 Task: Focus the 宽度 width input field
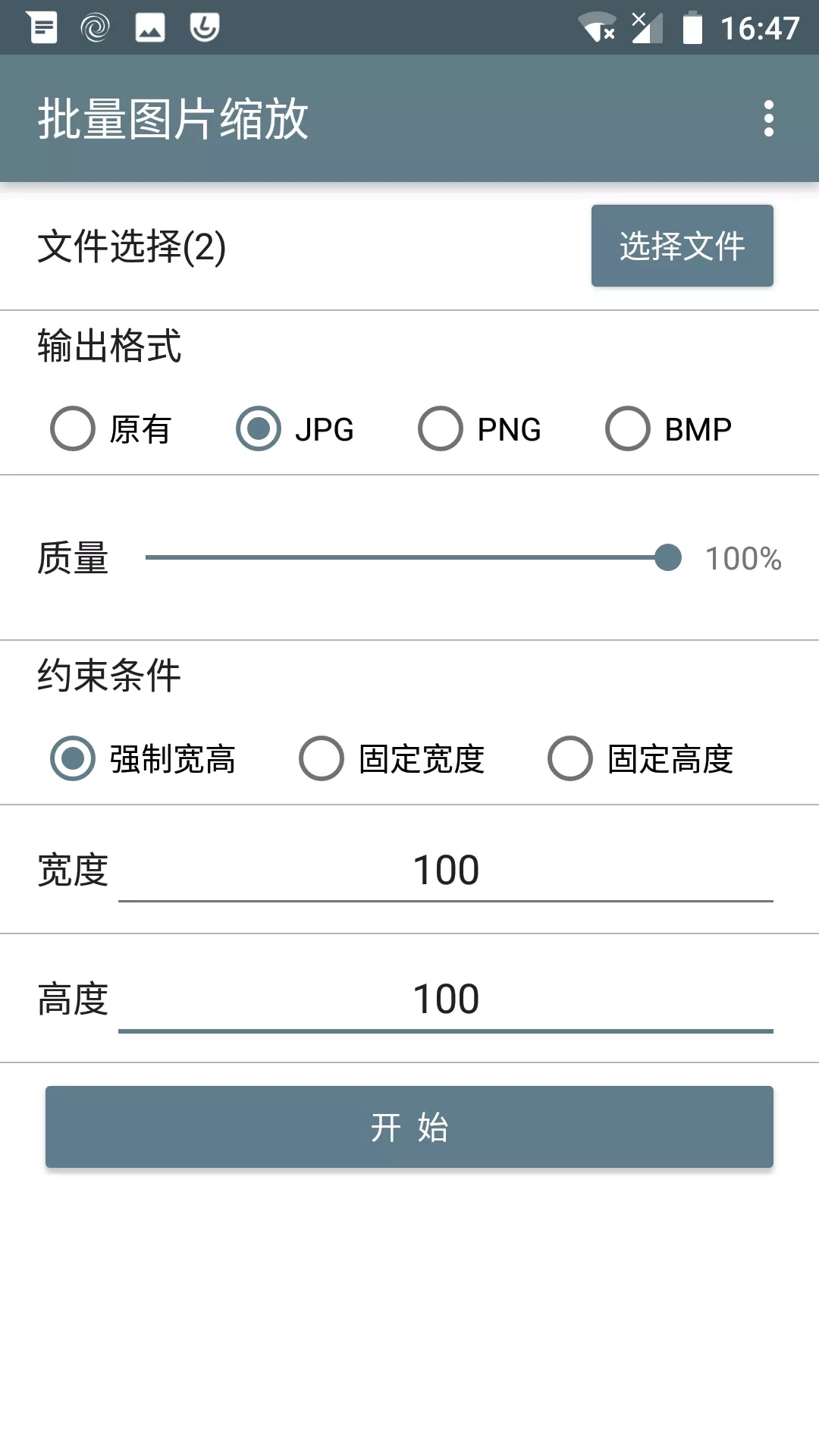tap(445, 871)
